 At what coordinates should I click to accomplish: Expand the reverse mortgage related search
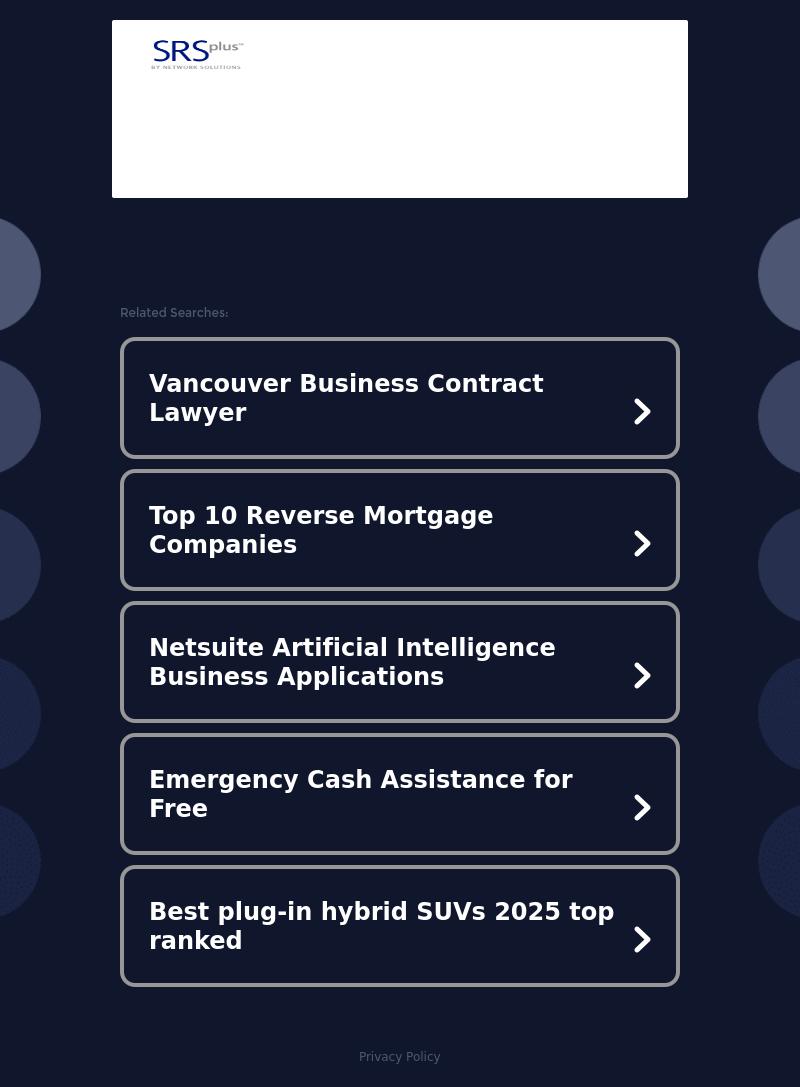pos(400,529)
